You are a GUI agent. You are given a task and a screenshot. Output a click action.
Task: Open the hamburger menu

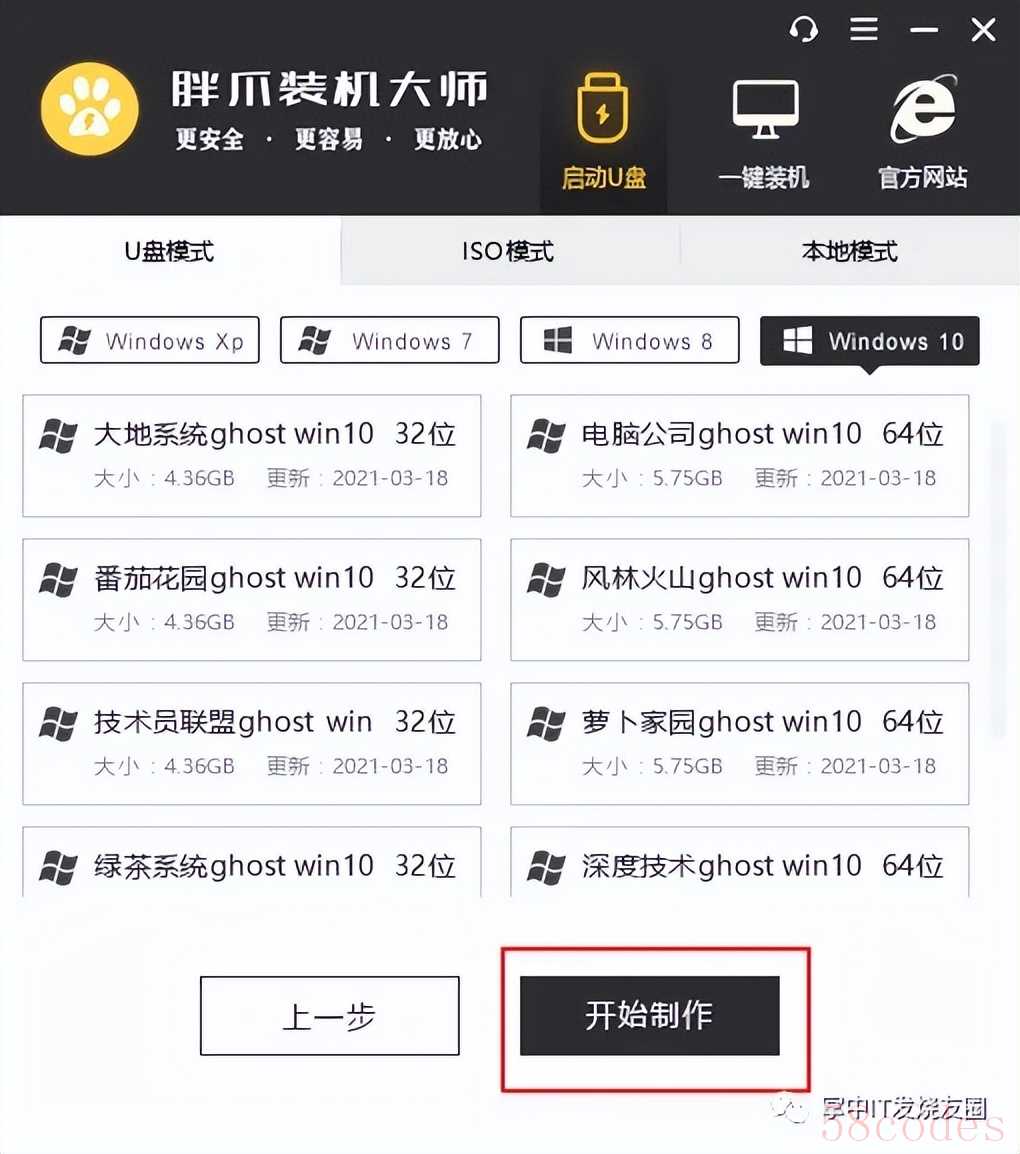pos(863,29)
